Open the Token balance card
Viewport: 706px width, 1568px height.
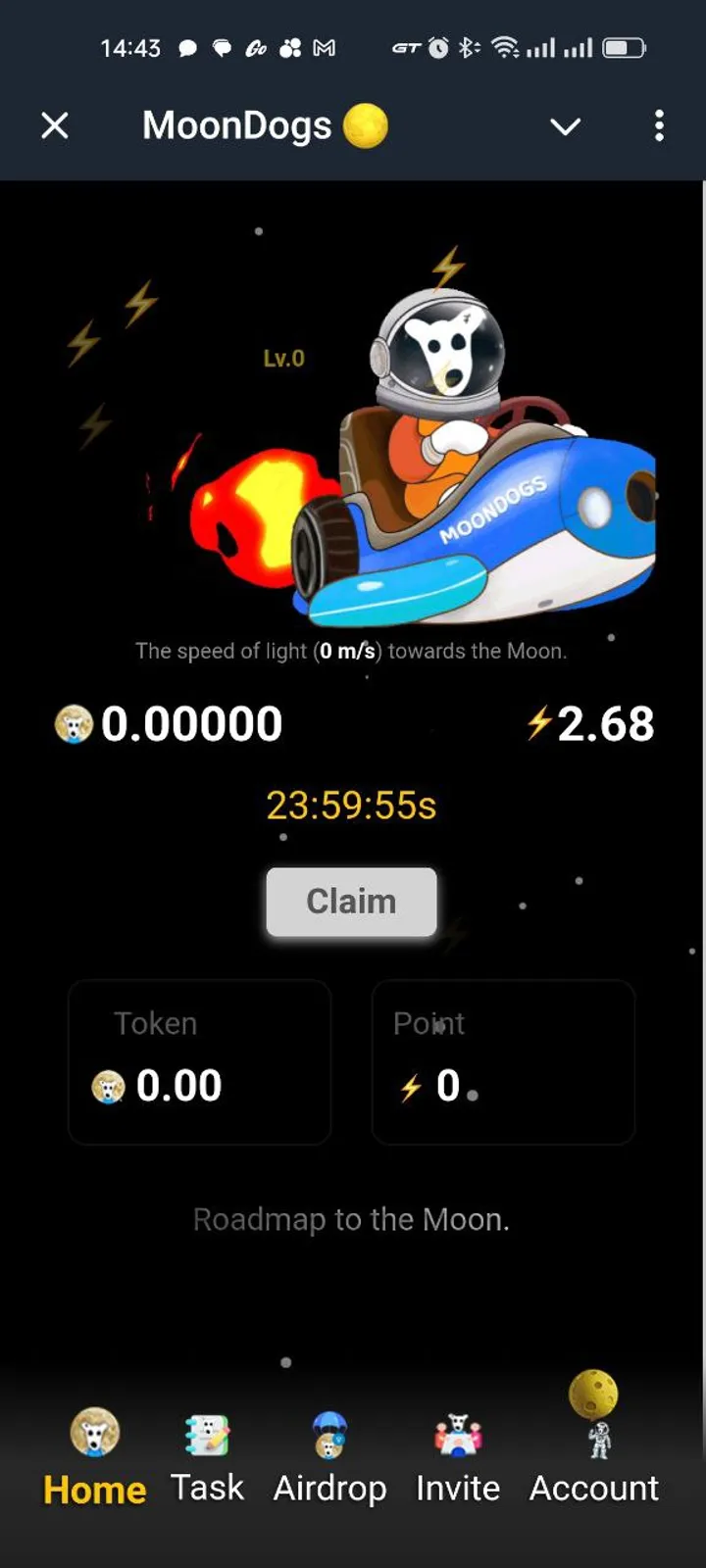click(x=199, y=1062)
